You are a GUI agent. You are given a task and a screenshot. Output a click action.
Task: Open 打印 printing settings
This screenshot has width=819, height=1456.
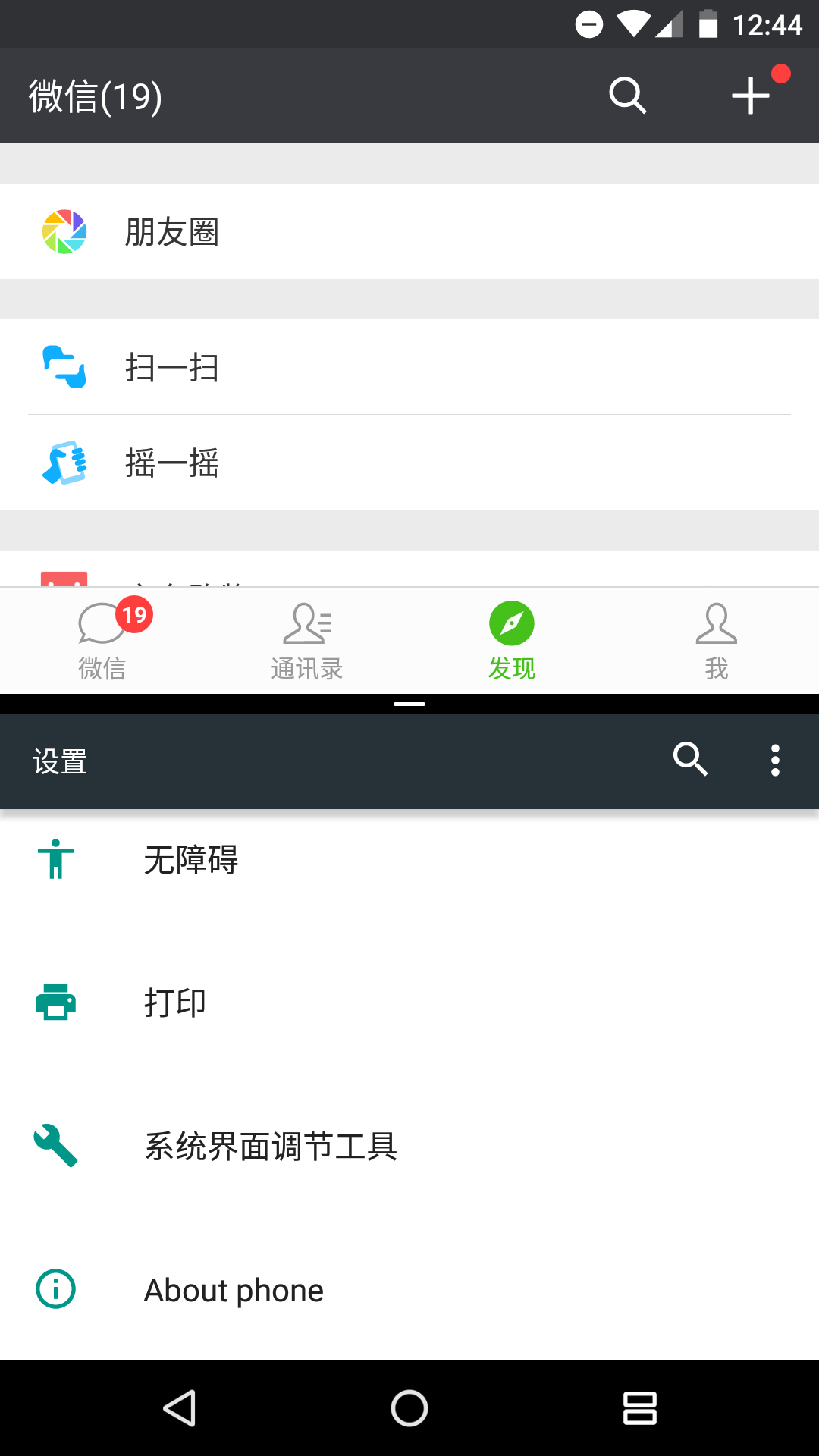409,1003
